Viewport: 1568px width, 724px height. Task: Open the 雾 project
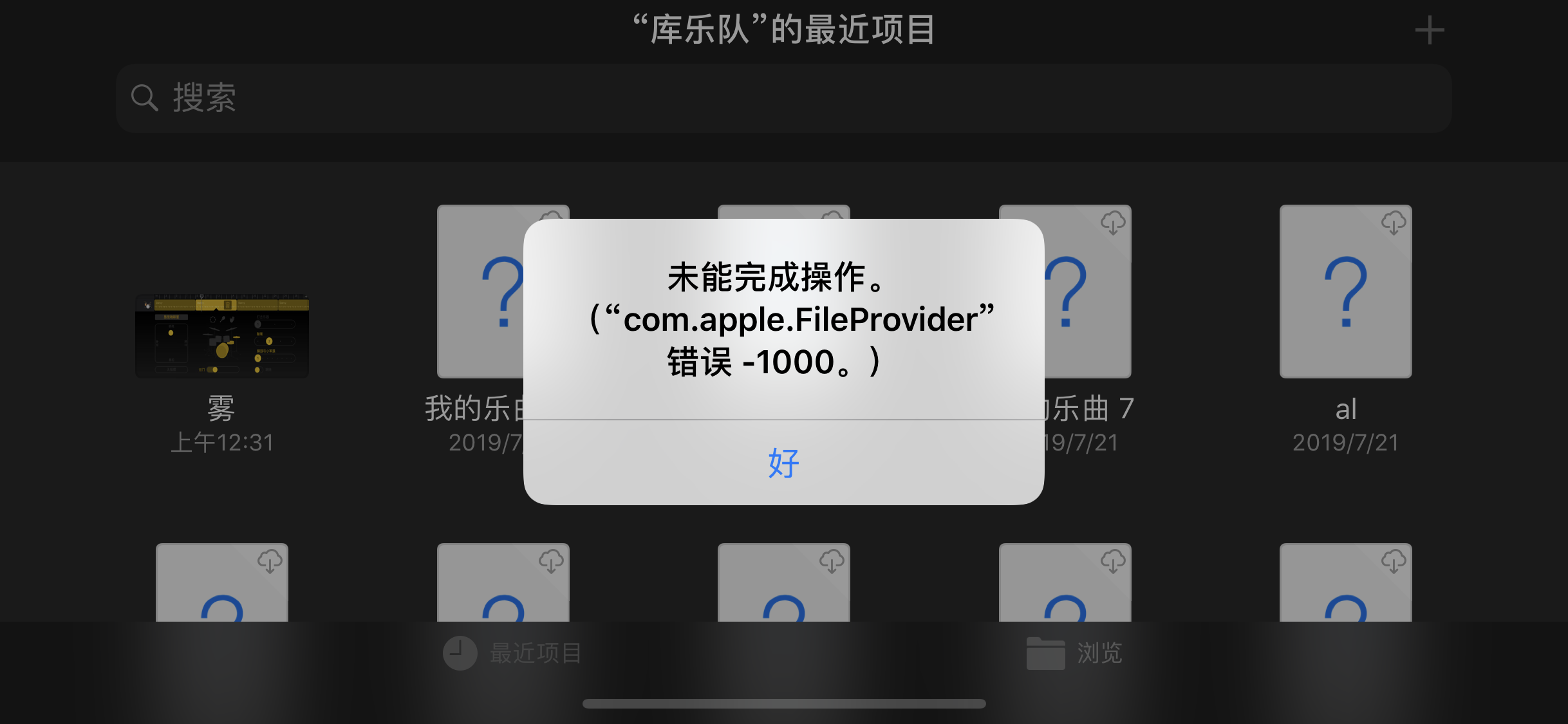click(222, 337)
